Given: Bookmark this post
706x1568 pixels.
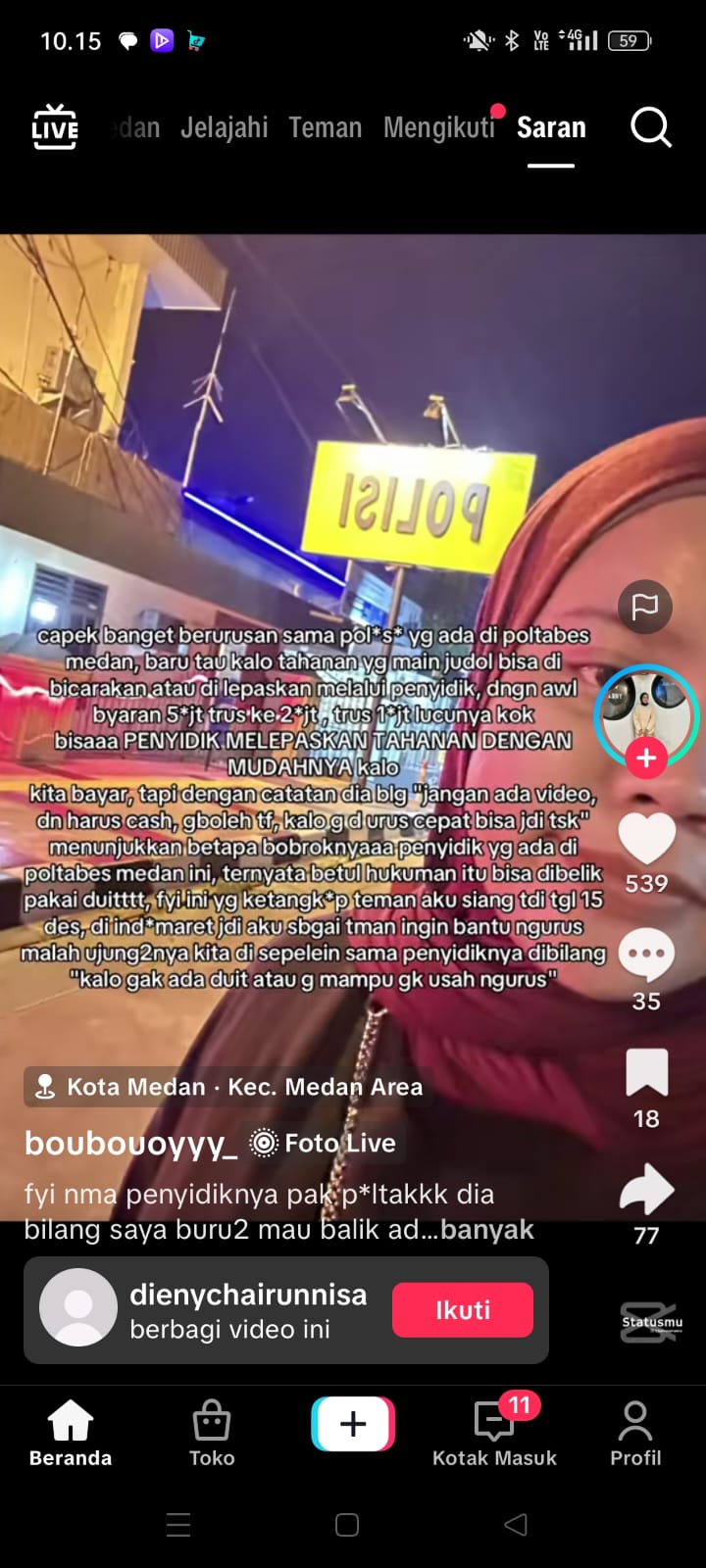Looking at the screenshot, I should 646,1072.
